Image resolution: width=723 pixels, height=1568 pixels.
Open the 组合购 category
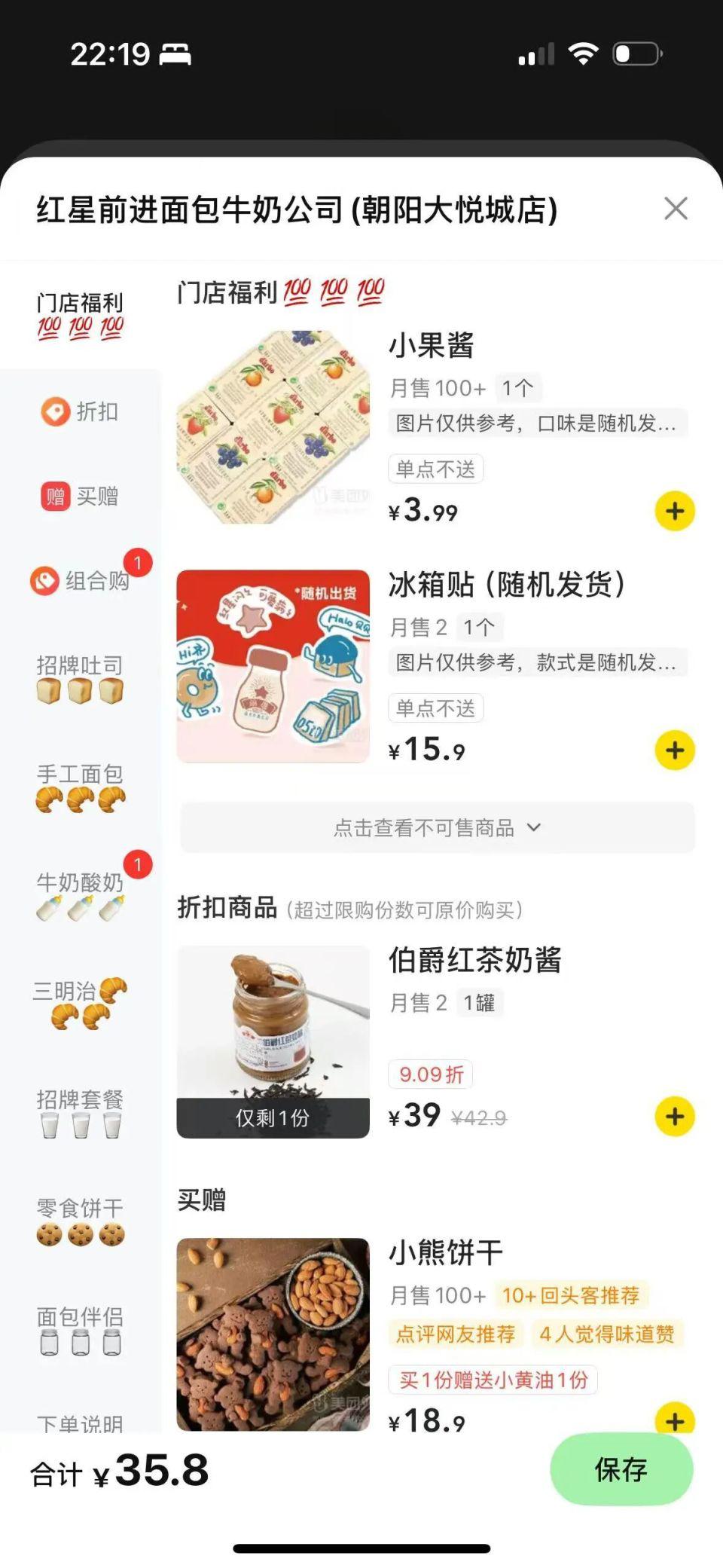[80, 581]
